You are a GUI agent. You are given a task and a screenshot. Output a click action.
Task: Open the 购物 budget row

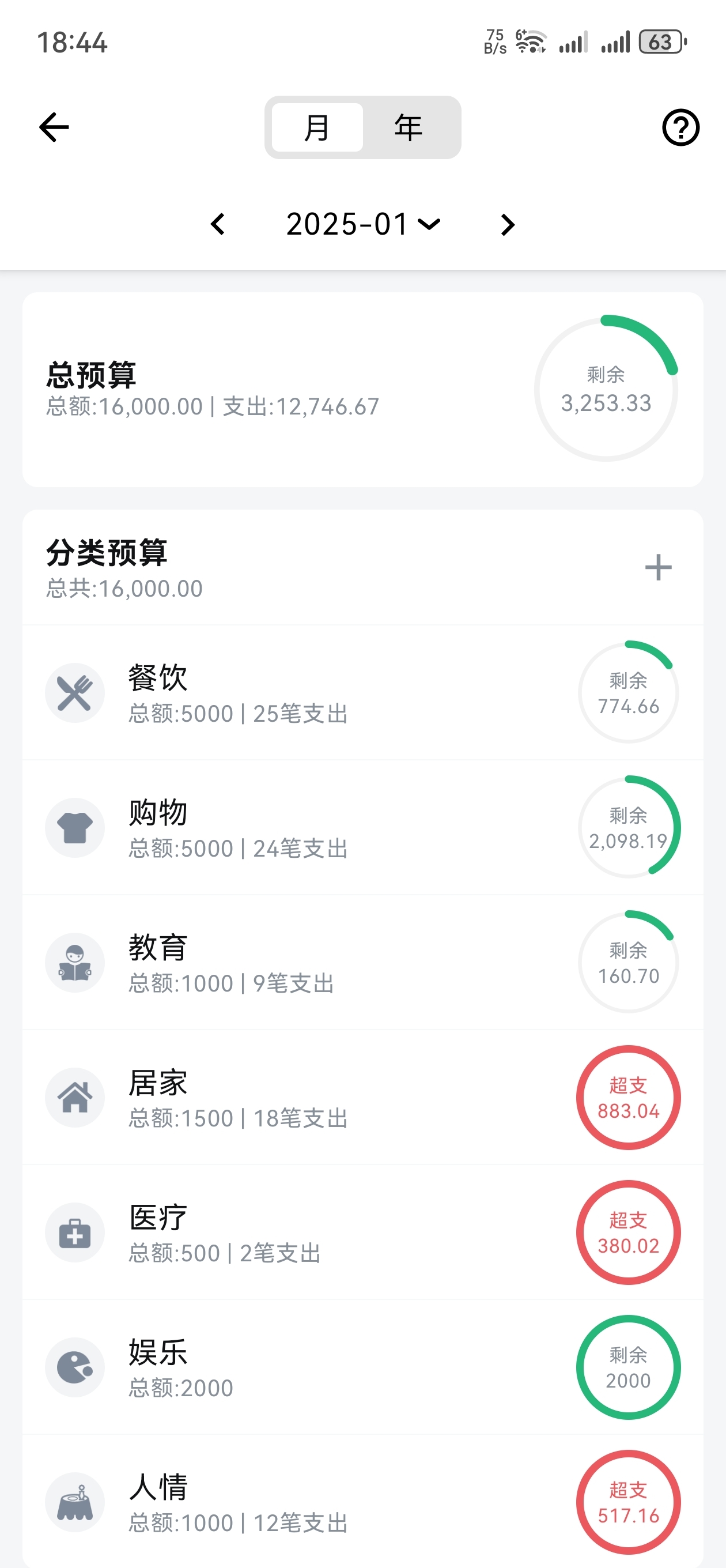point(362,828)
